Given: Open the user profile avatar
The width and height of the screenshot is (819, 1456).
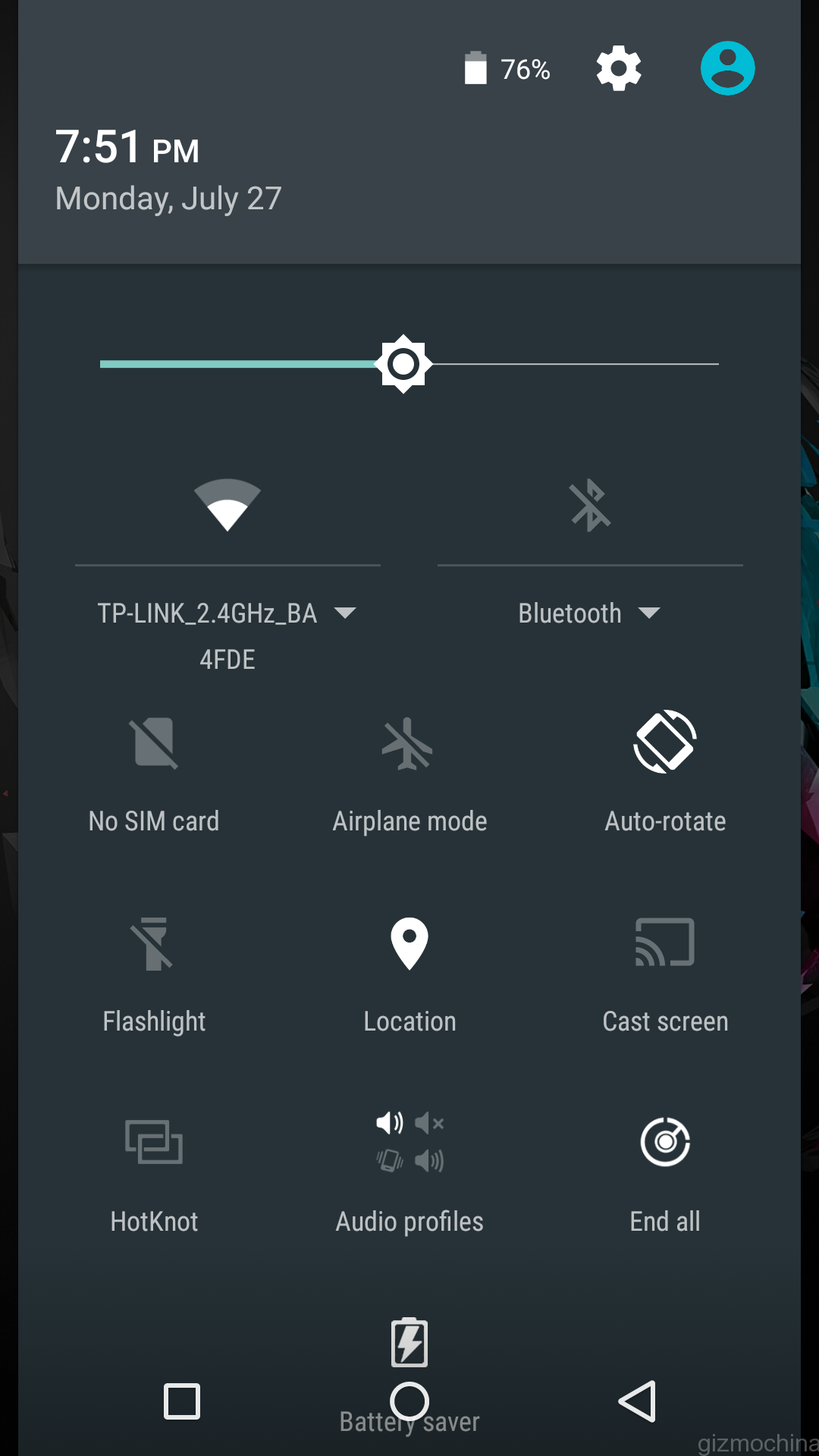Looking at the screenshot, I should [727, 68].
